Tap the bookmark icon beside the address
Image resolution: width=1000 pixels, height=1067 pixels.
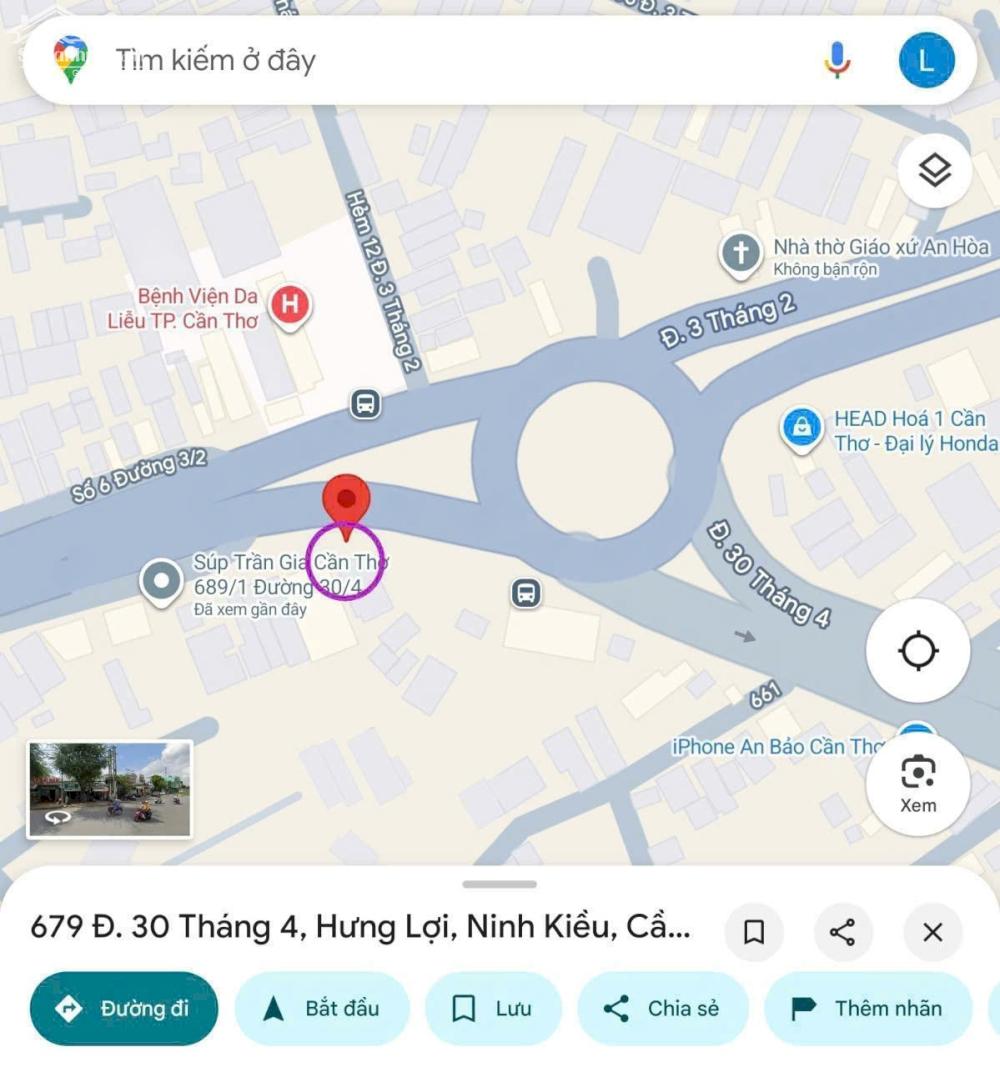pos(754,932)
